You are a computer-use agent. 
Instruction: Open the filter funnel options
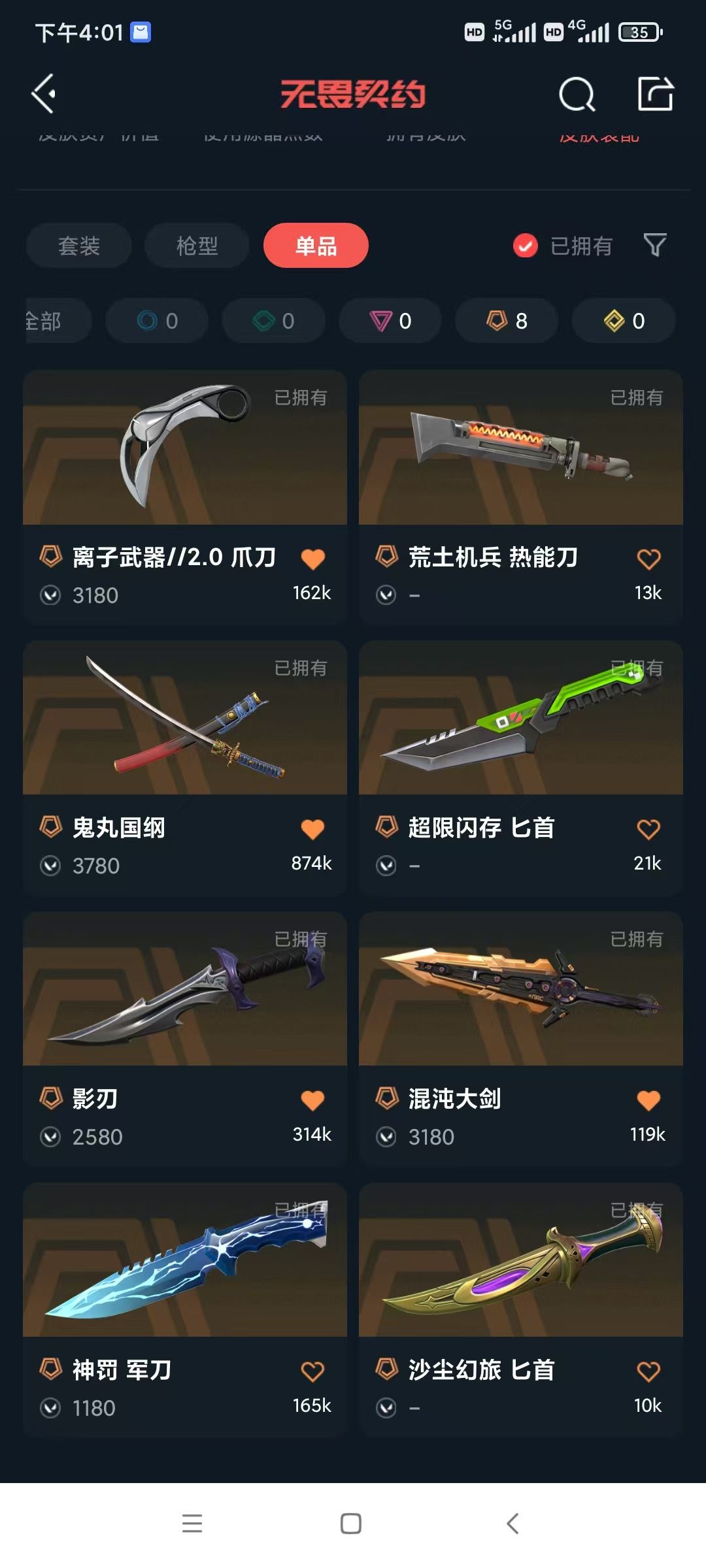click(x=654, y=246)
